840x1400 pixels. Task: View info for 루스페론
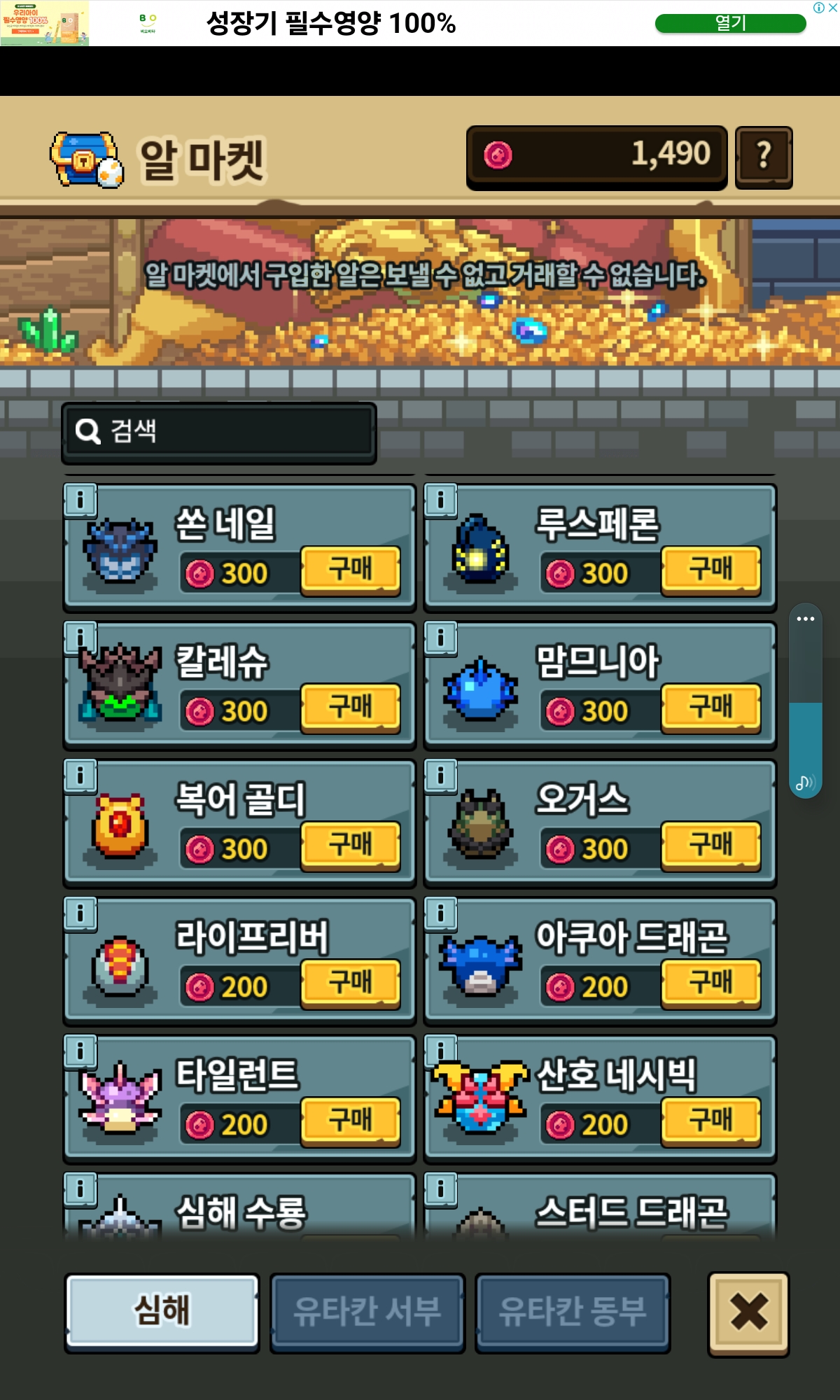(441, 500)
